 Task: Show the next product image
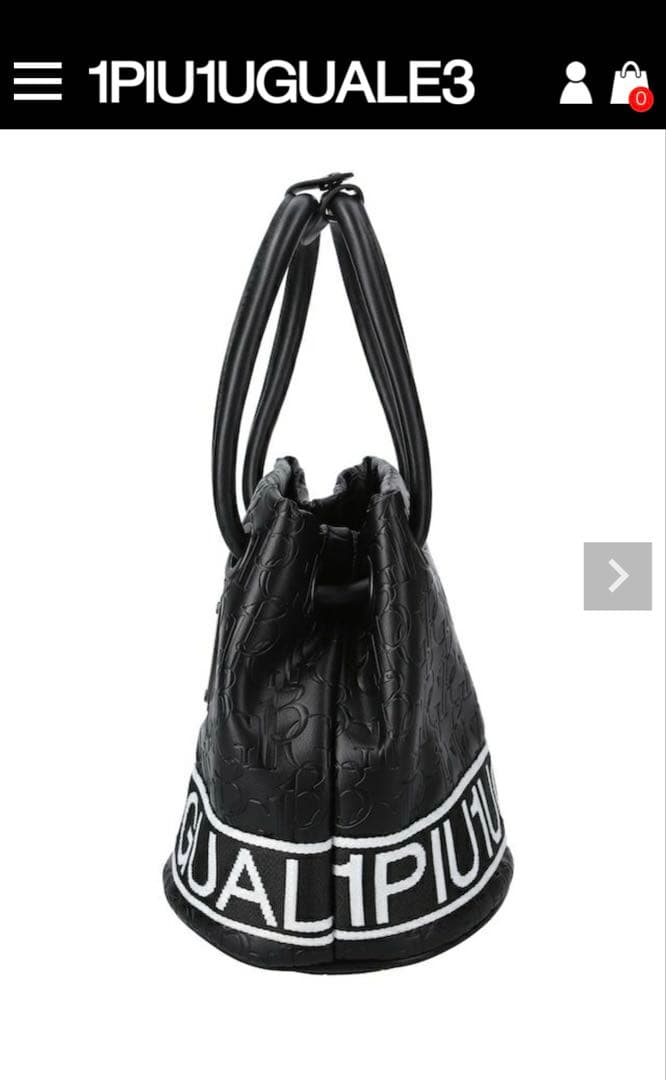(x=617, y=576)
